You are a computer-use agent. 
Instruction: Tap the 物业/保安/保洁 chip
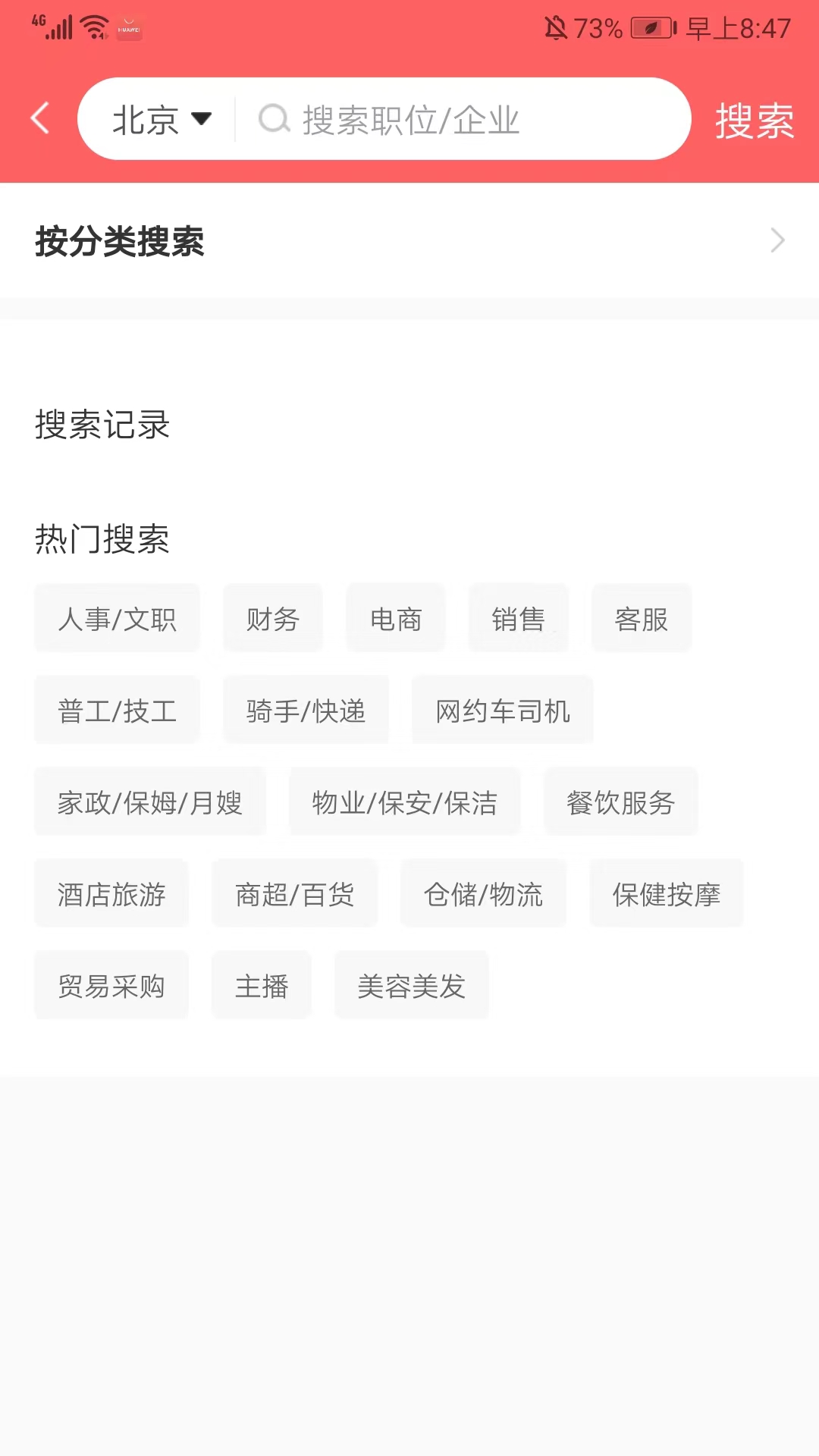tap(405, 802)
